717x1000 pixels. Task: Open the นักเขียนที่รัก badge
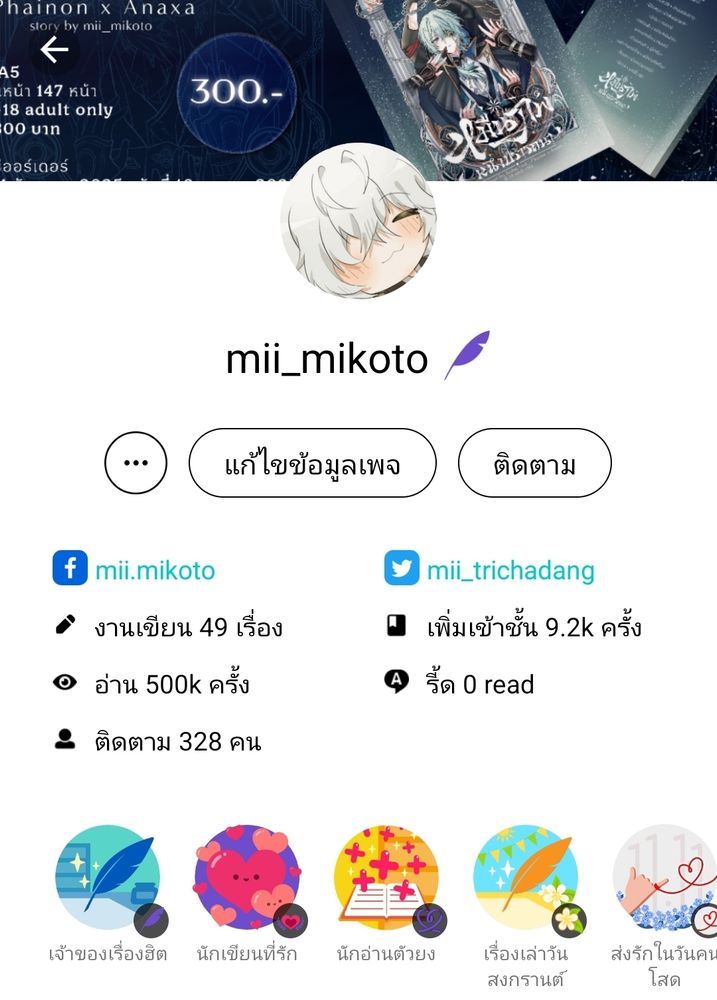pyautogui.click(x=246, y=879)
